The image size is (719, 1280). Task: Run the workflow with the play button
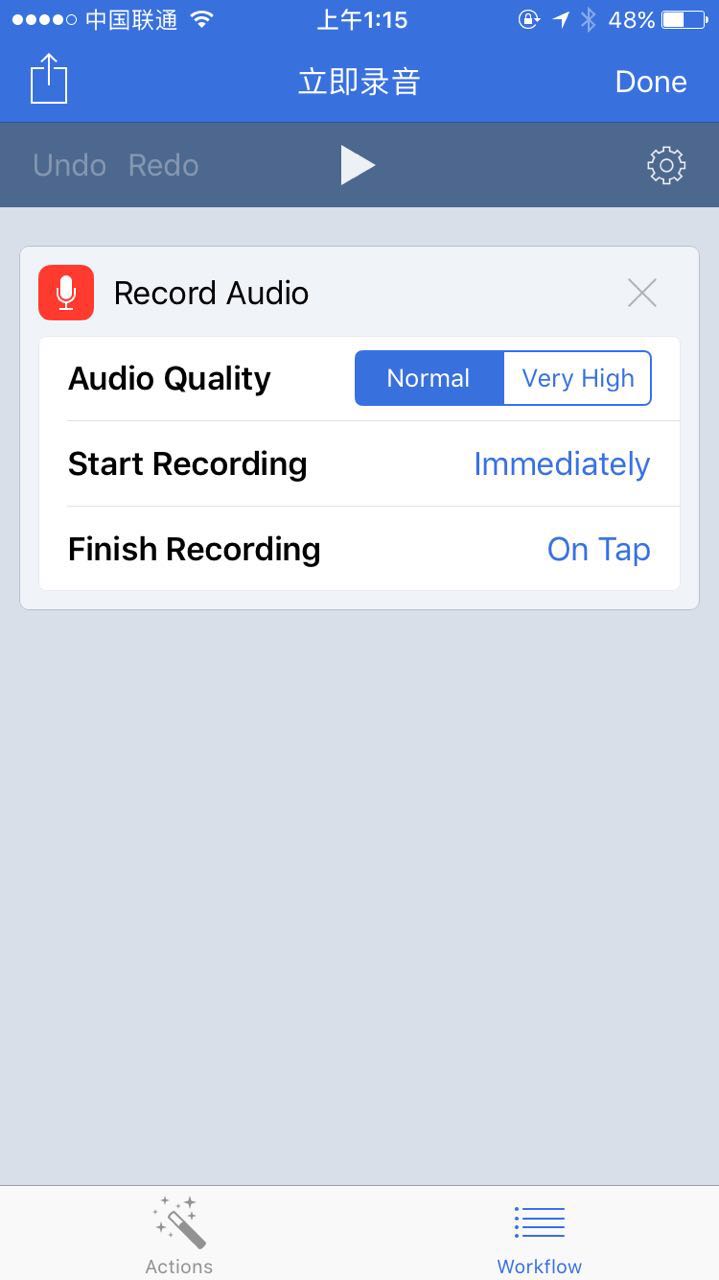[357, 165]
